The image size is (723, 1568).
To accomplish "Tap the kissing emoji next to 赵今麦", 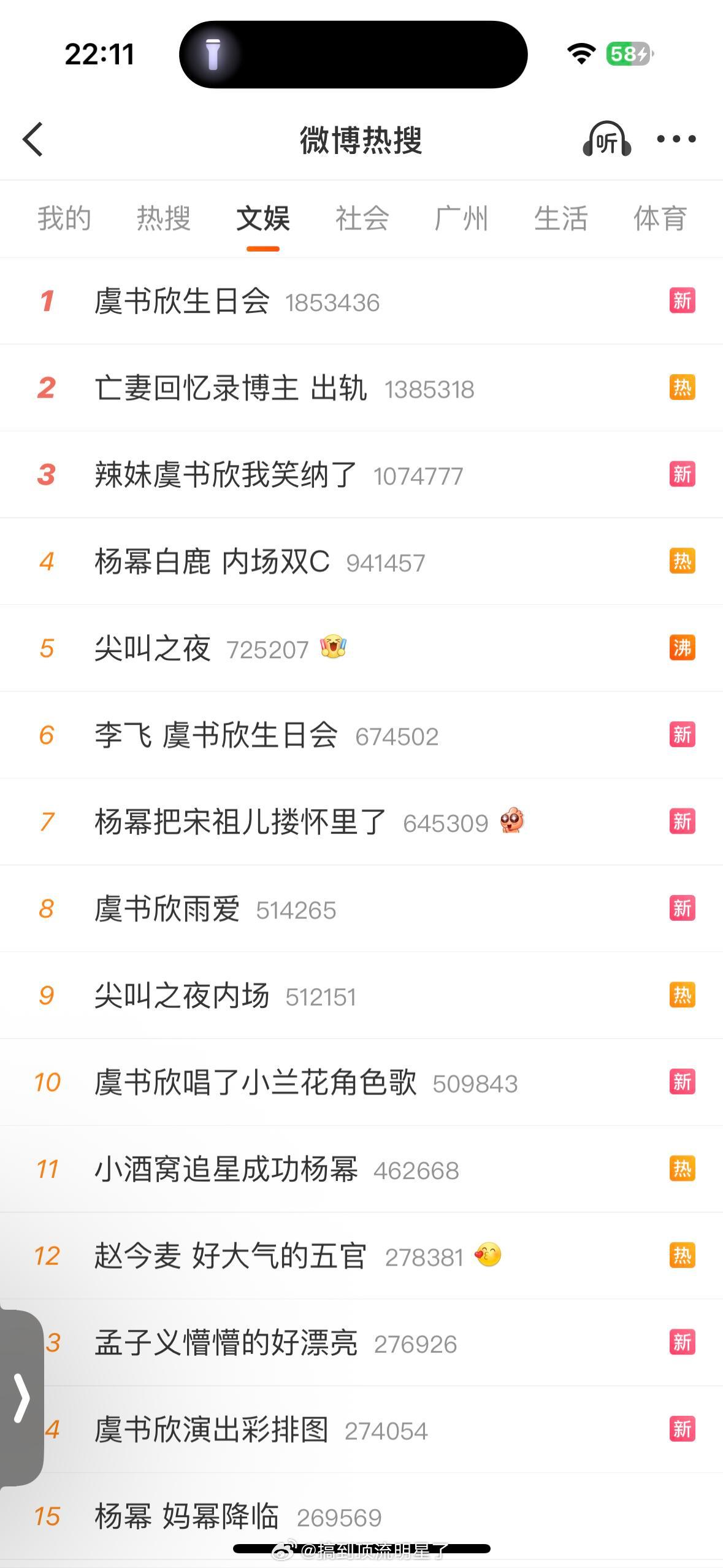I will click(x=489, y=1256).
